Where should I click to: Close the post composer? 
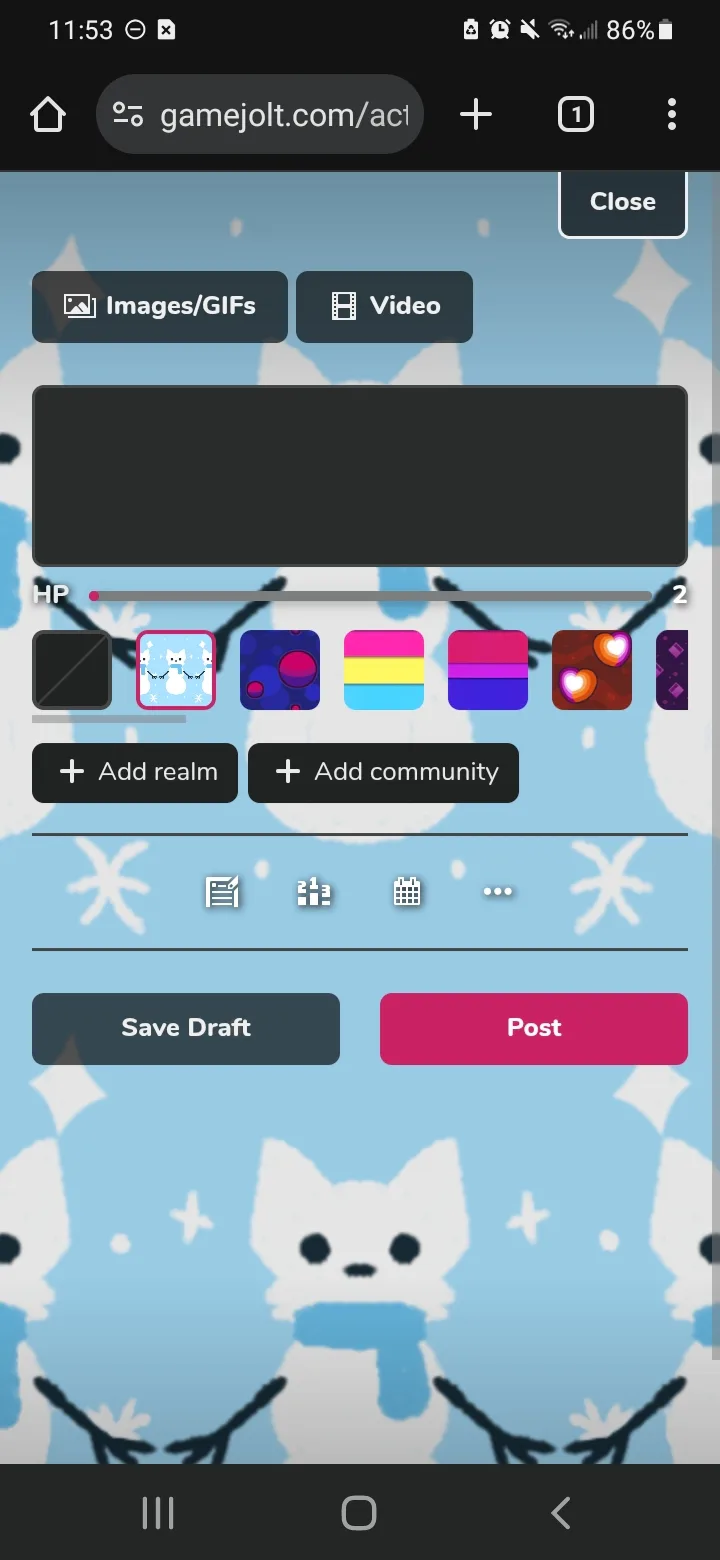tap(622, 202)
